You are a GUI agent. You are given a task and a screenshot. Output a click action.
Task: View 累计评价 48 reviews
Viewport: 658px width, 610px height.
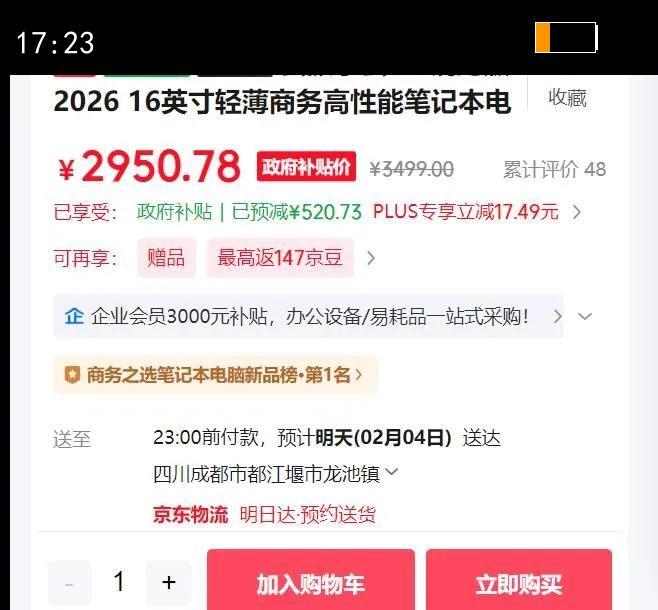click(554, 169)
